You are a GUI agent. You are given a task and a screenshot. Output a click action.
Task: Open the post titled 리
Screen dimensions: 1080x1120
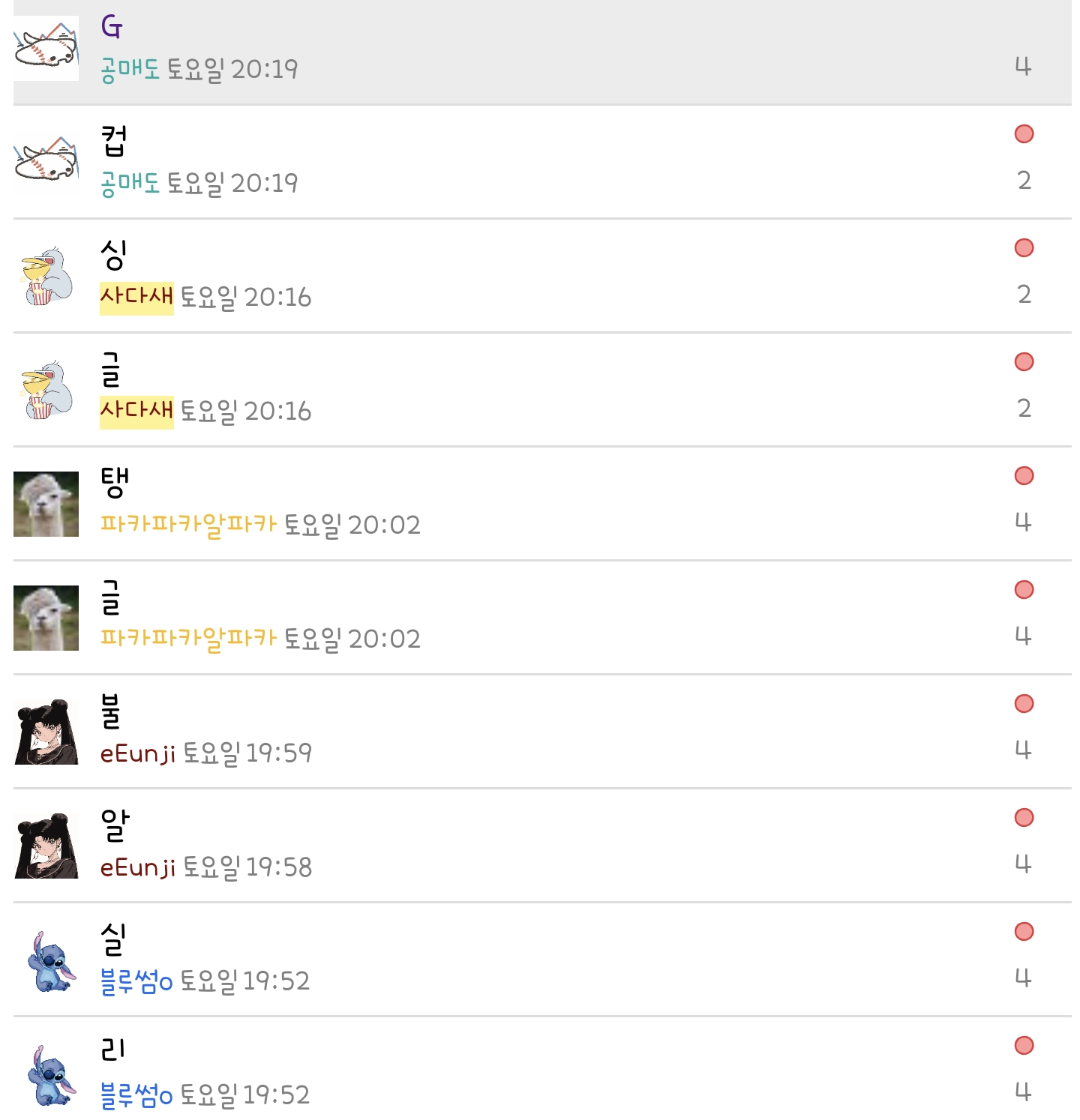(112, 1050)
